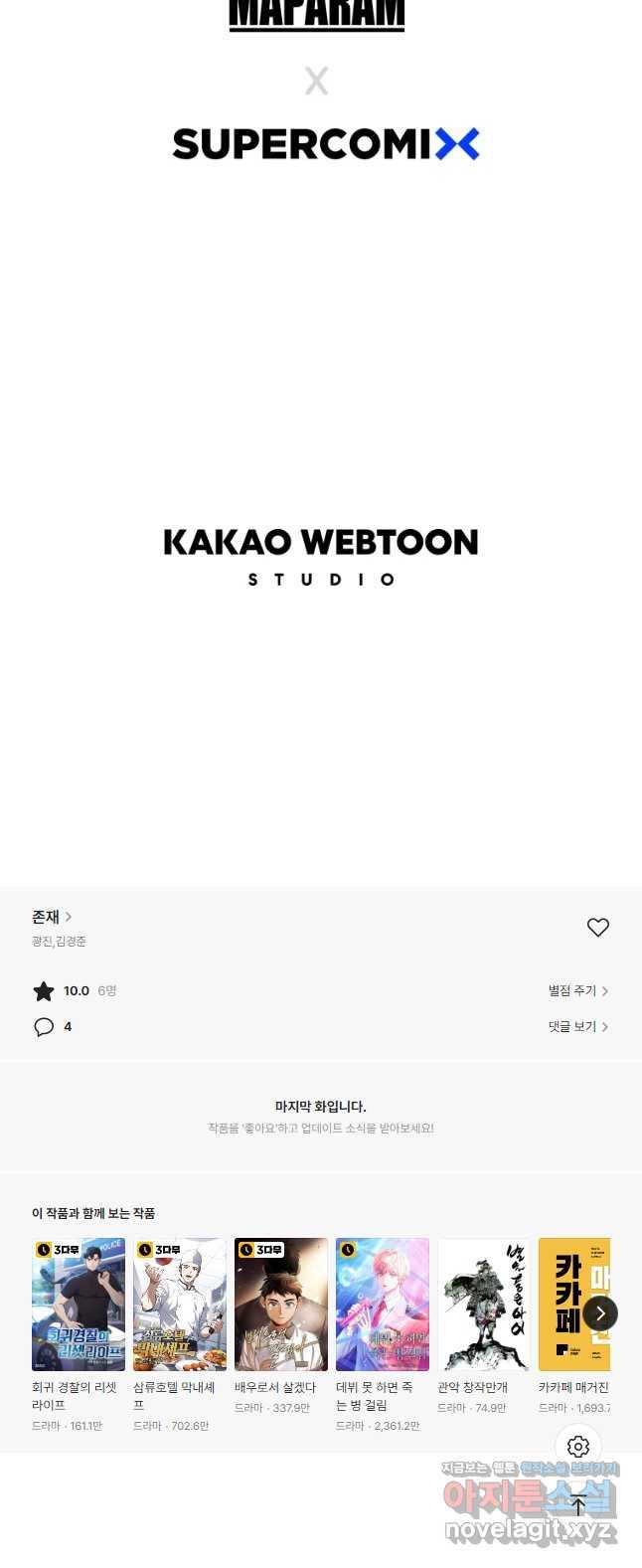Show next recommended titles with arrow
The height and width of the screenshot is (1568, 642).
pyautogui.click(x=599, y=1313)
